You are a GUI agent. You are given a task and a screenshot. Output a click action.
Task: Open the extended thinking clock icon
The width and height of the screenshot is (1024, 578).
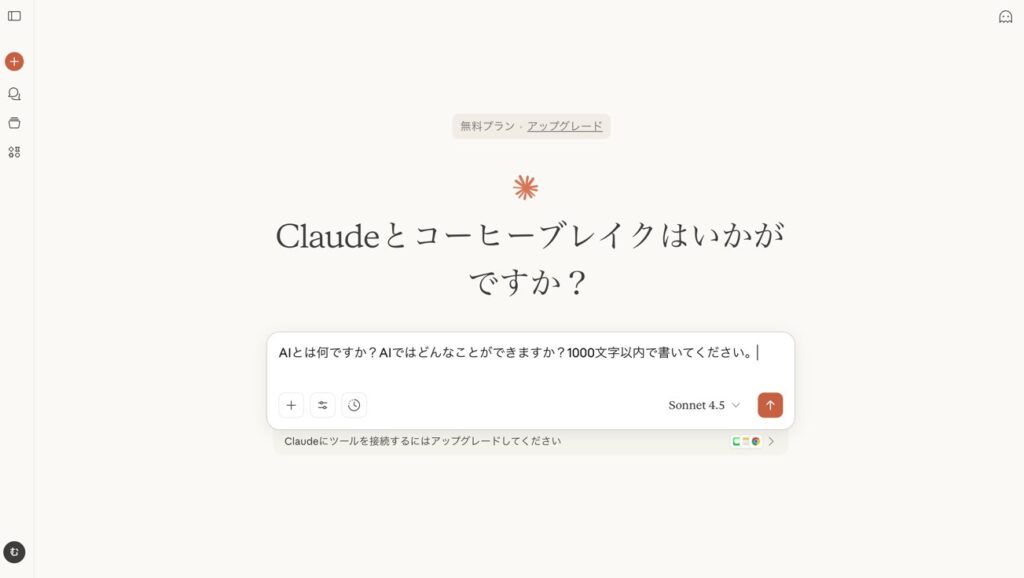[354, 405]
